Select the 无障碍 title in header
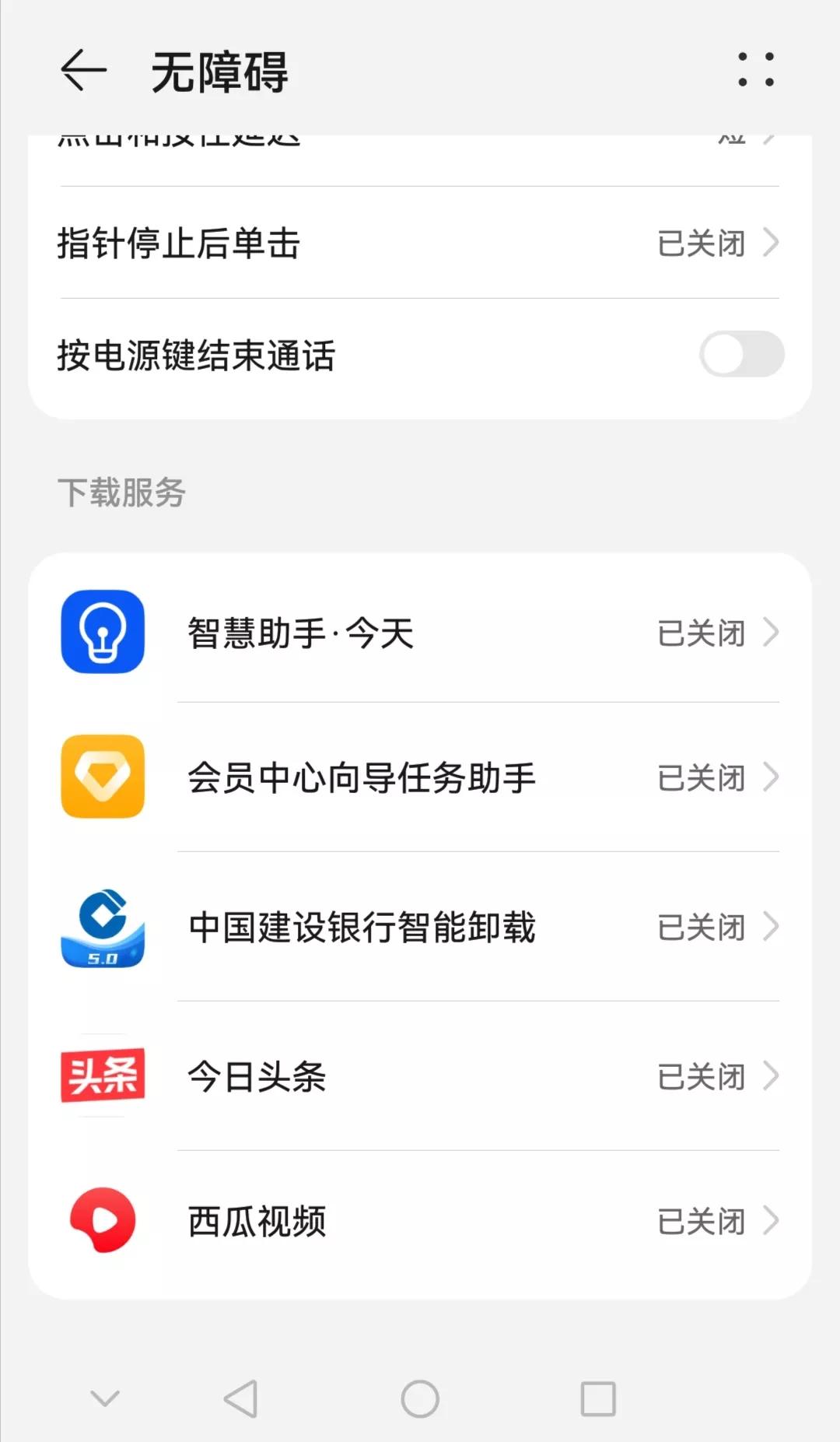Screen dimensions: 840x1442 (x=220, y=72)
